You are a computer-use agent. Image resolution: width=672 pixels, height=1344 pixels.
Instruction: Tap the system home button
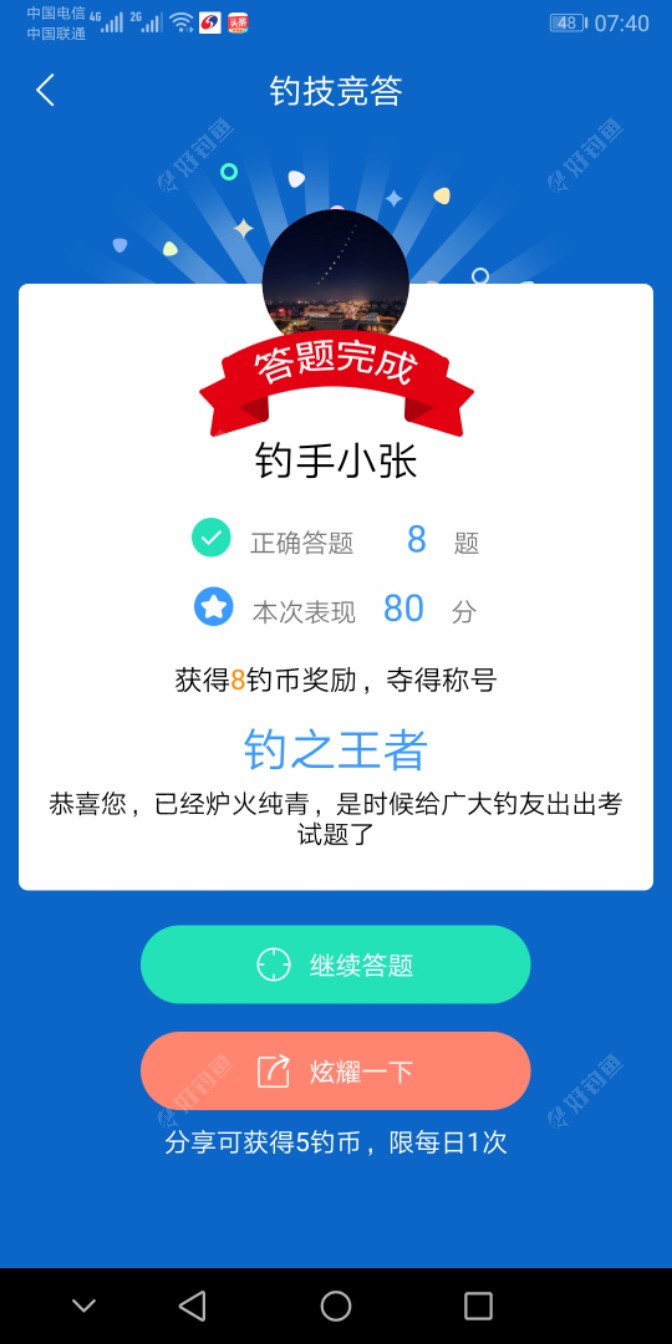click(x=336, y=1306)
